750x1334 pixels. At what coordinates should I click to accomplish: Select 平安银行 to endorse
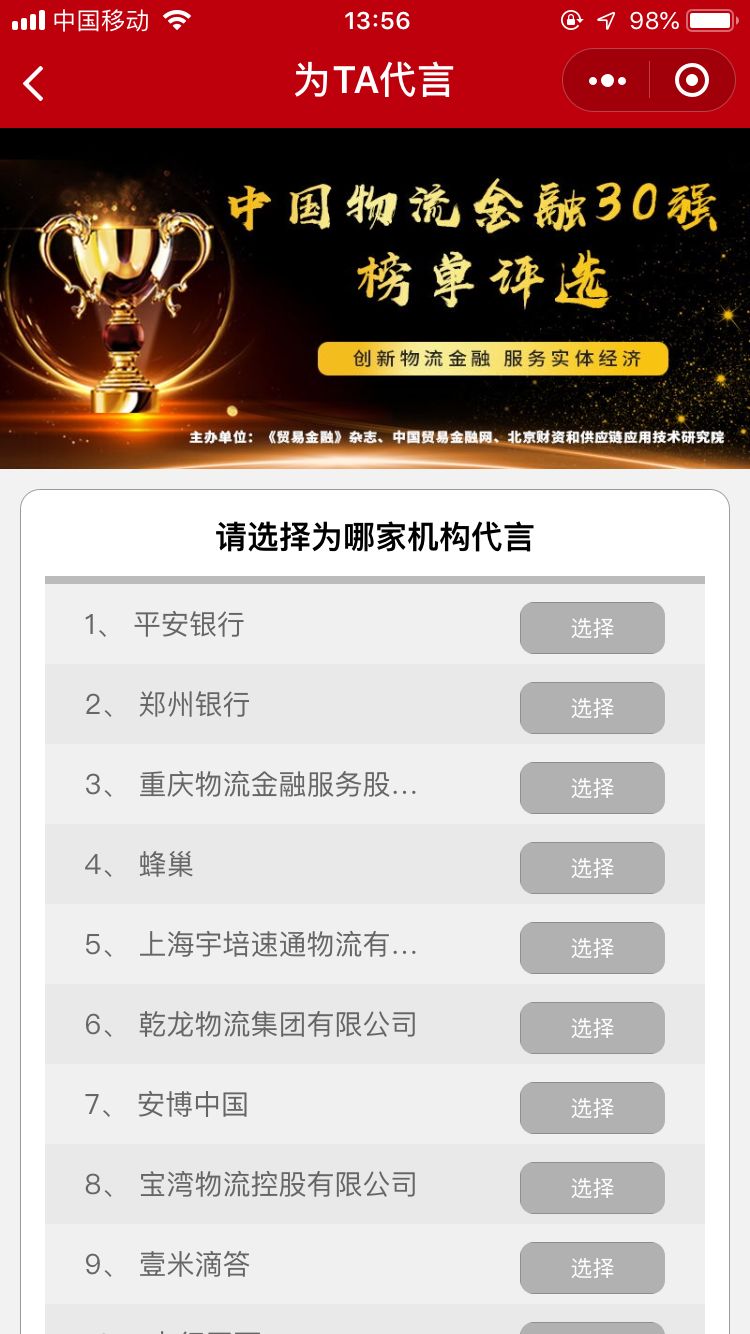click(592, 628)
